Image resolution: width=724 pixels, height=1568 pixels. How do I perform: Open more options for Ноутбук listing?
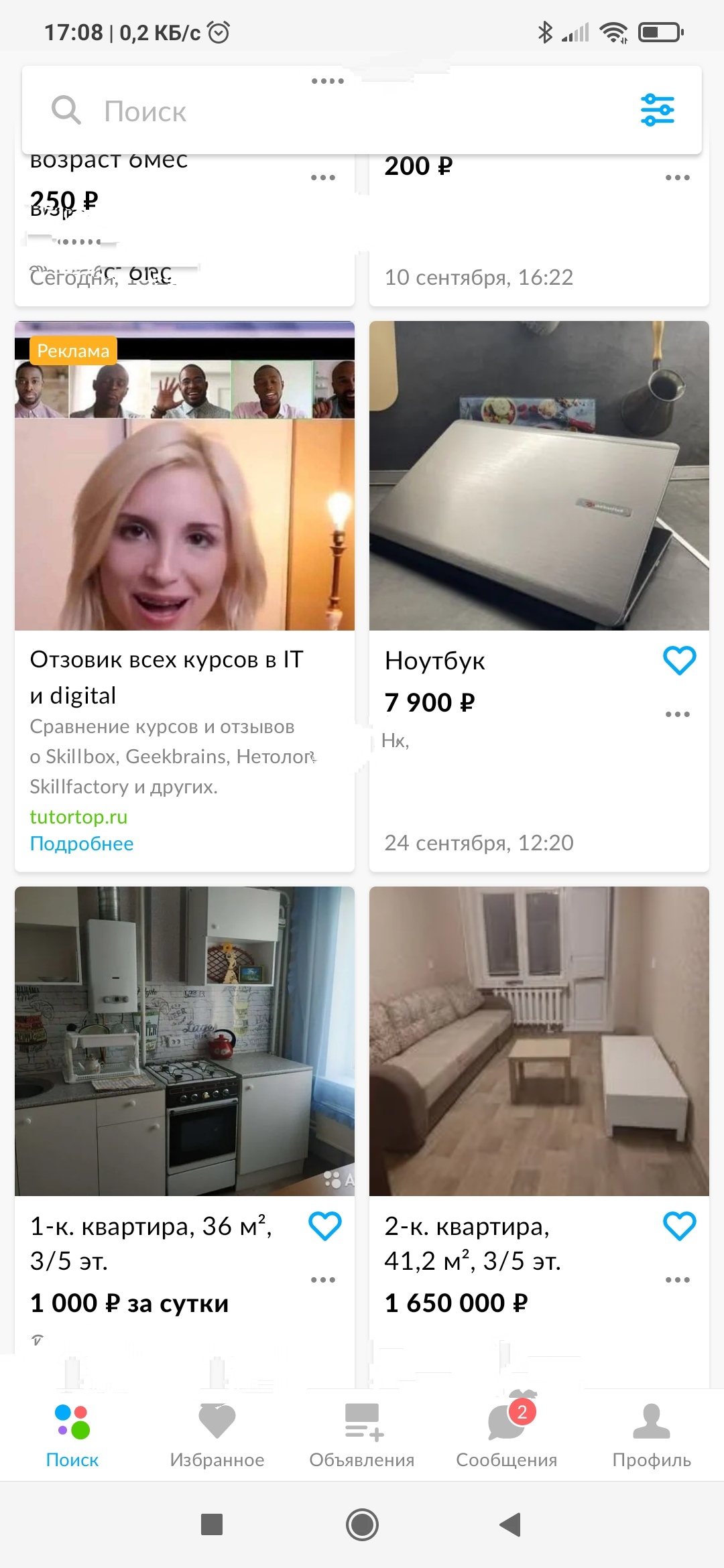(x=677, y=714)
